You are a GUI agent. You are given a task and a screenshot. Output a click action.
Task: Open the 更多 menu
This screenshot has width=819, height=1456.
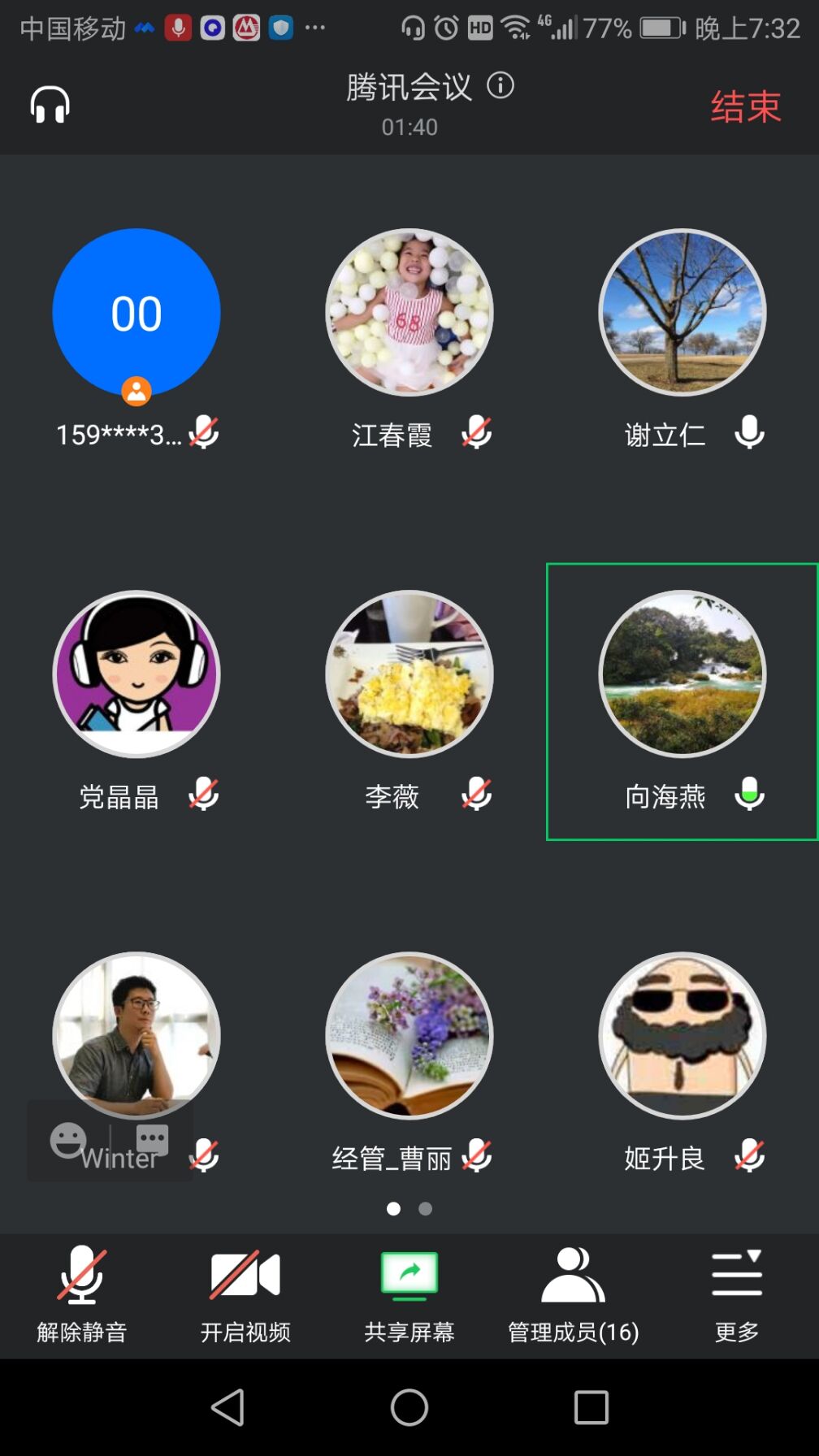(x=737, y=1292)
